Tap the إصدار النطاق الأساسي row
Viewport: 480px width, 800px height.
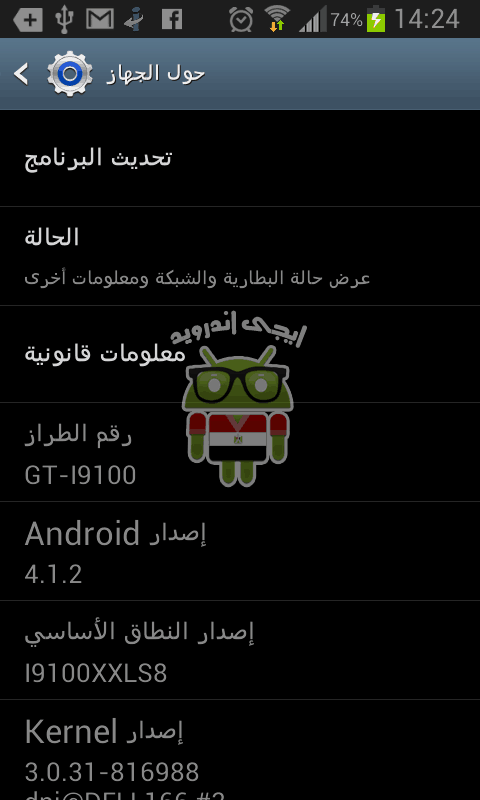point(240,650)
